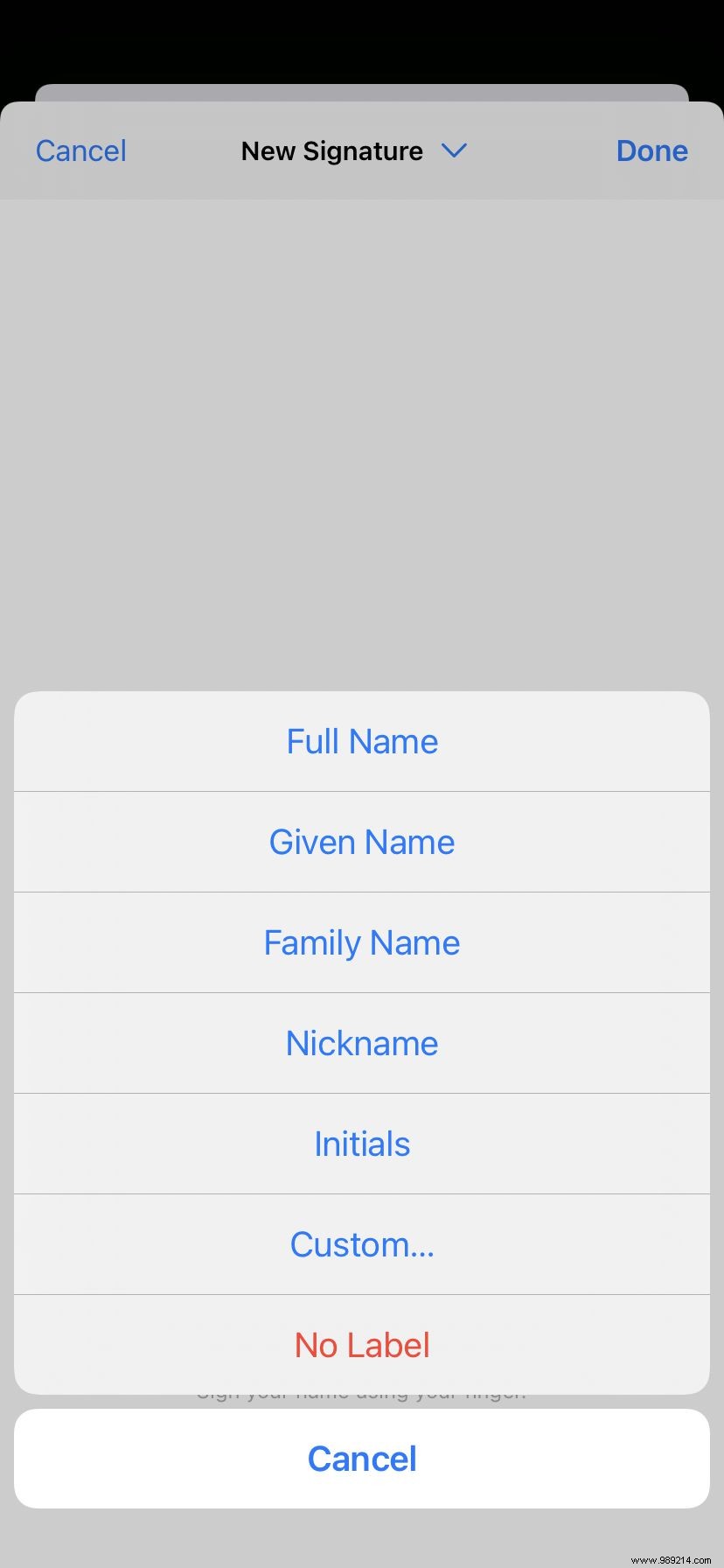Tap the New Signature header title
This screenshot has height=1568, width=724.
click(331, 150)
